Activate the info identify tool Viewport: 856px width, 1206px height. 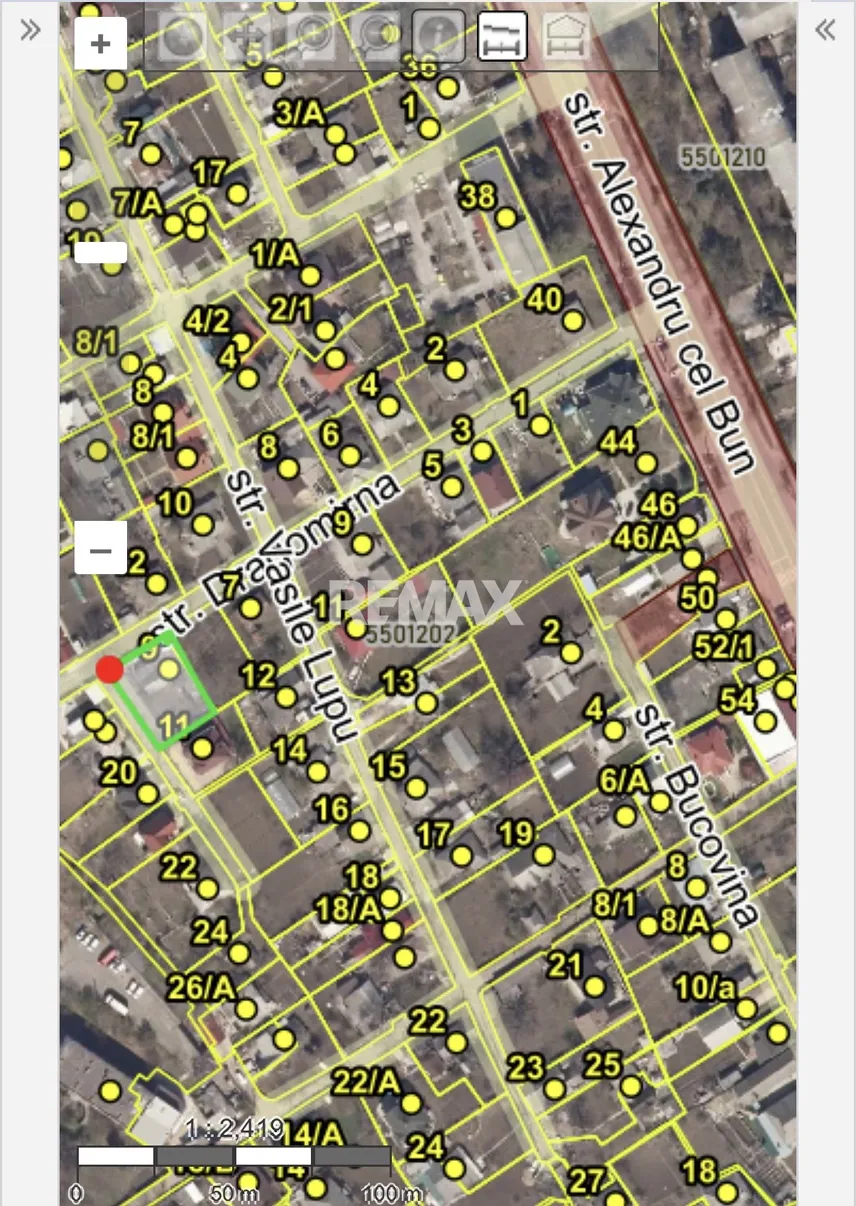(x=438, y=37)
